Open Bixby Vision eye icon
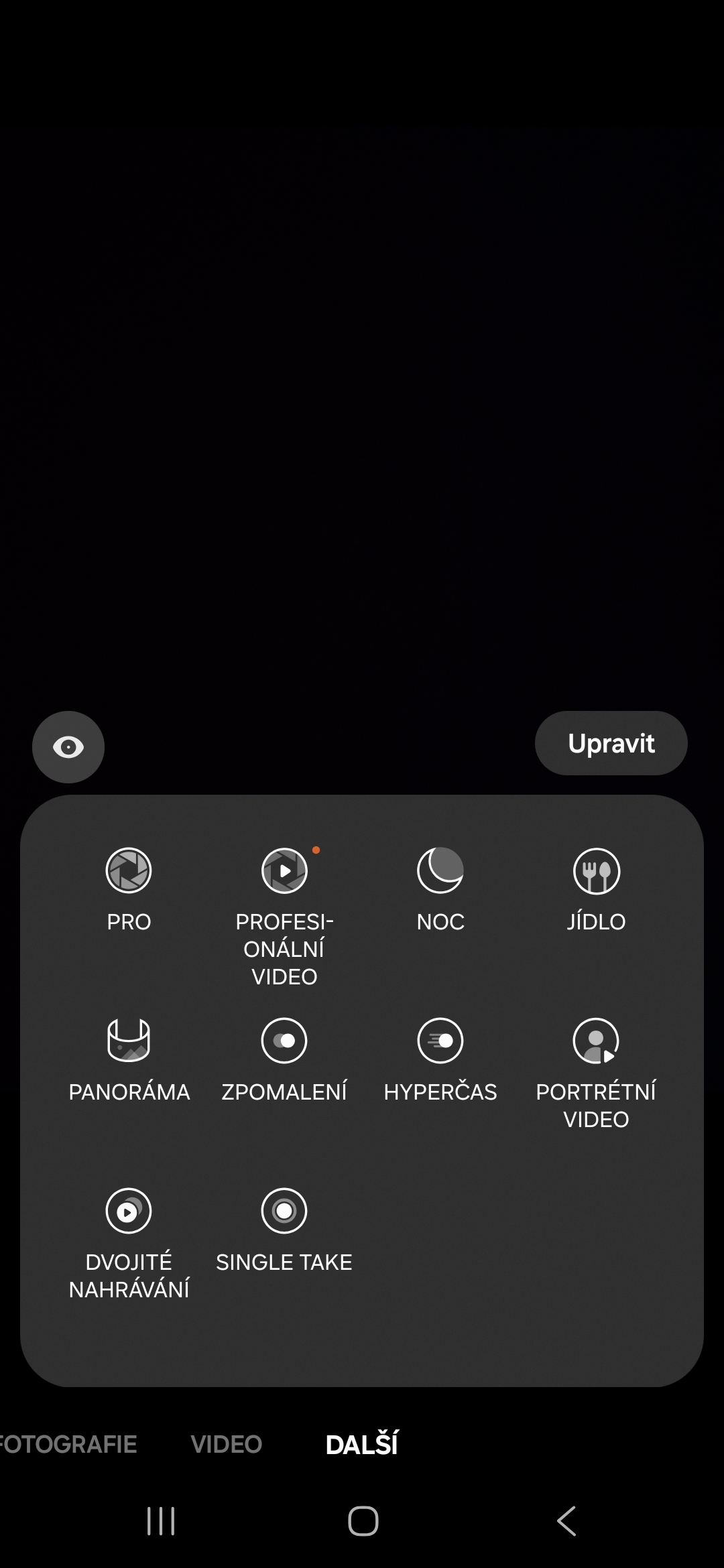The width and height of the screenshot is (724, 1568). pyautogui.click(x=68, y=746)
